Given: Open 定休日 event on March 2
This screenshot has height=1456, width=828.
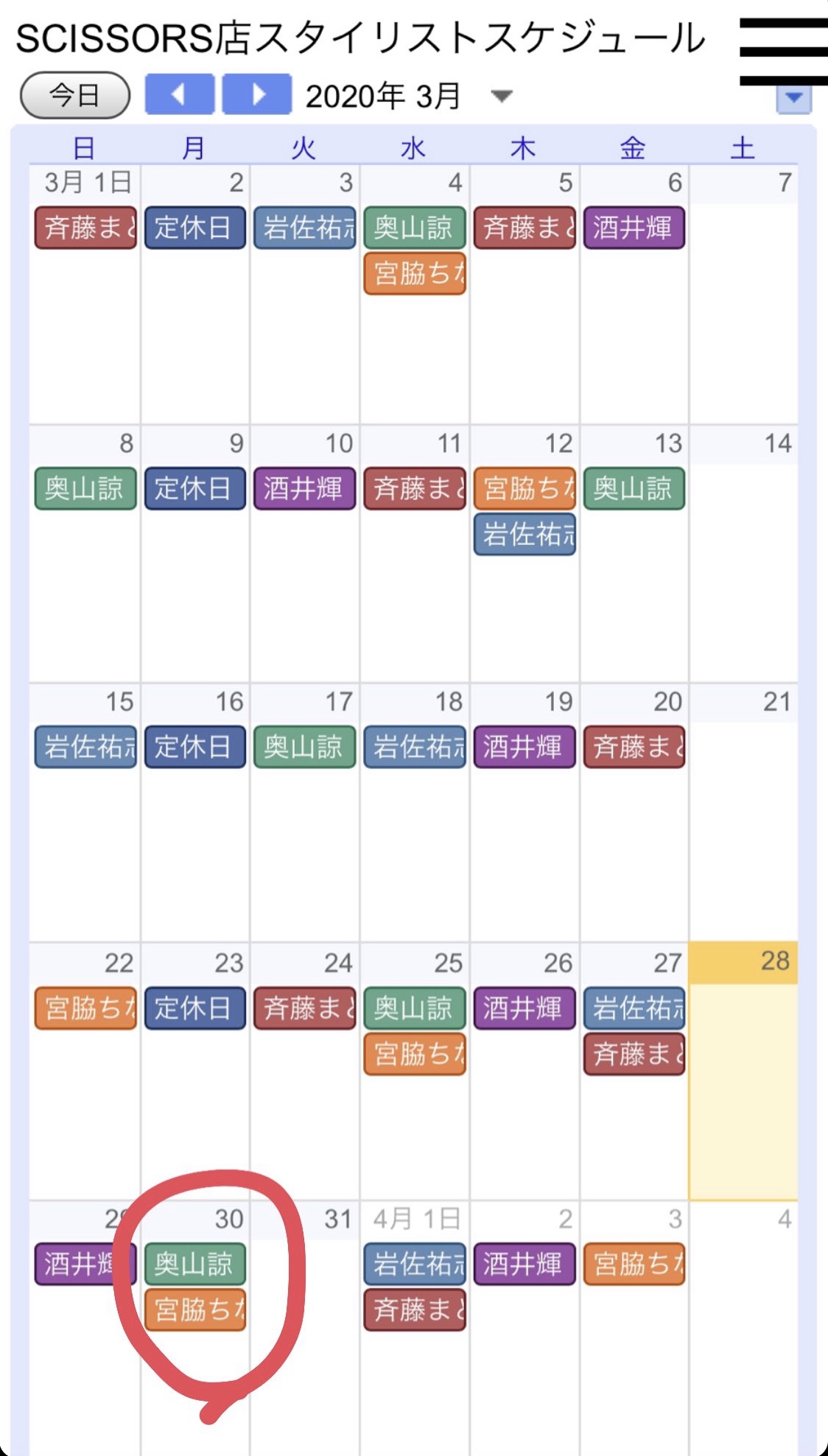Looking at the screenshot, I should 195,228.
